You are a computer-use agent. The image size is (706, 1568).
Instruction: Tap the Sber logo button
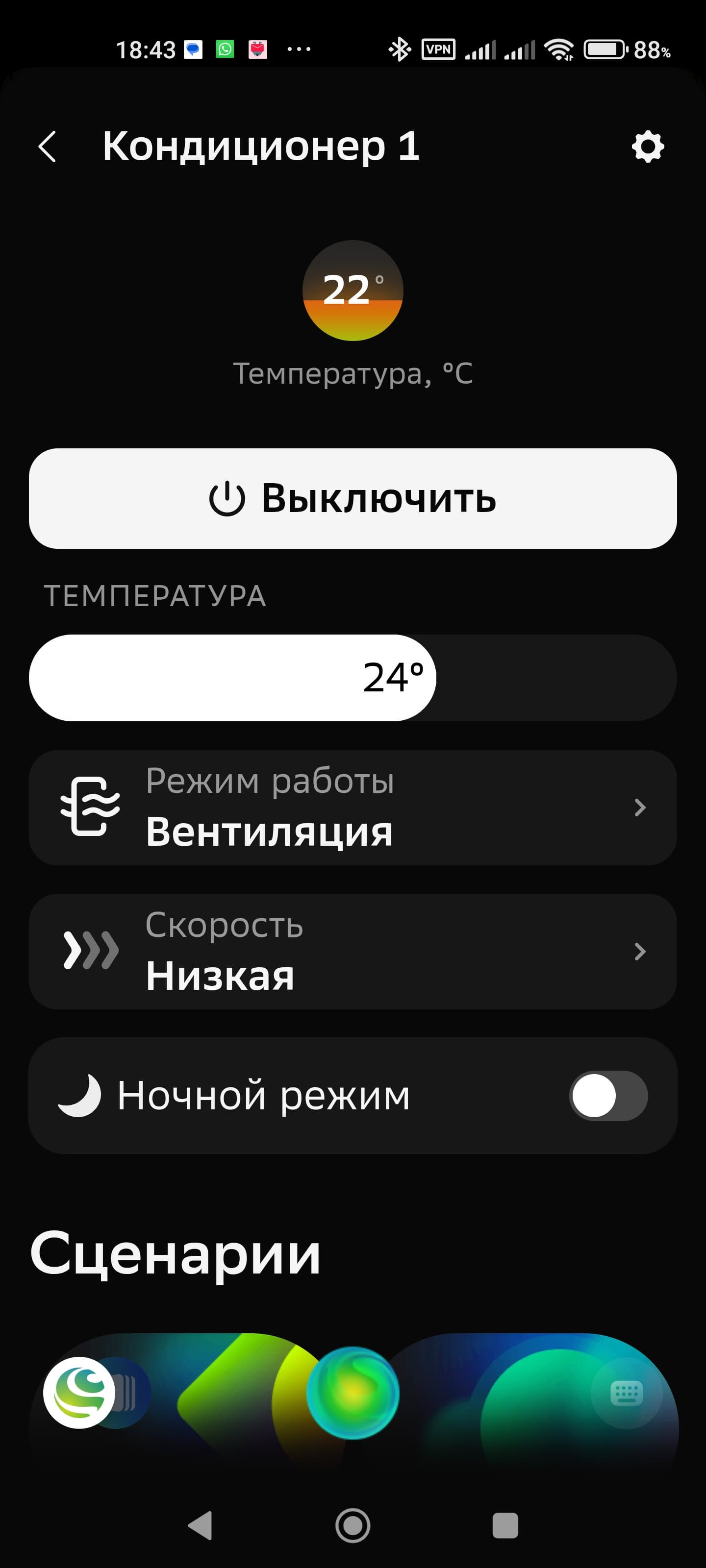point(79,1393)
